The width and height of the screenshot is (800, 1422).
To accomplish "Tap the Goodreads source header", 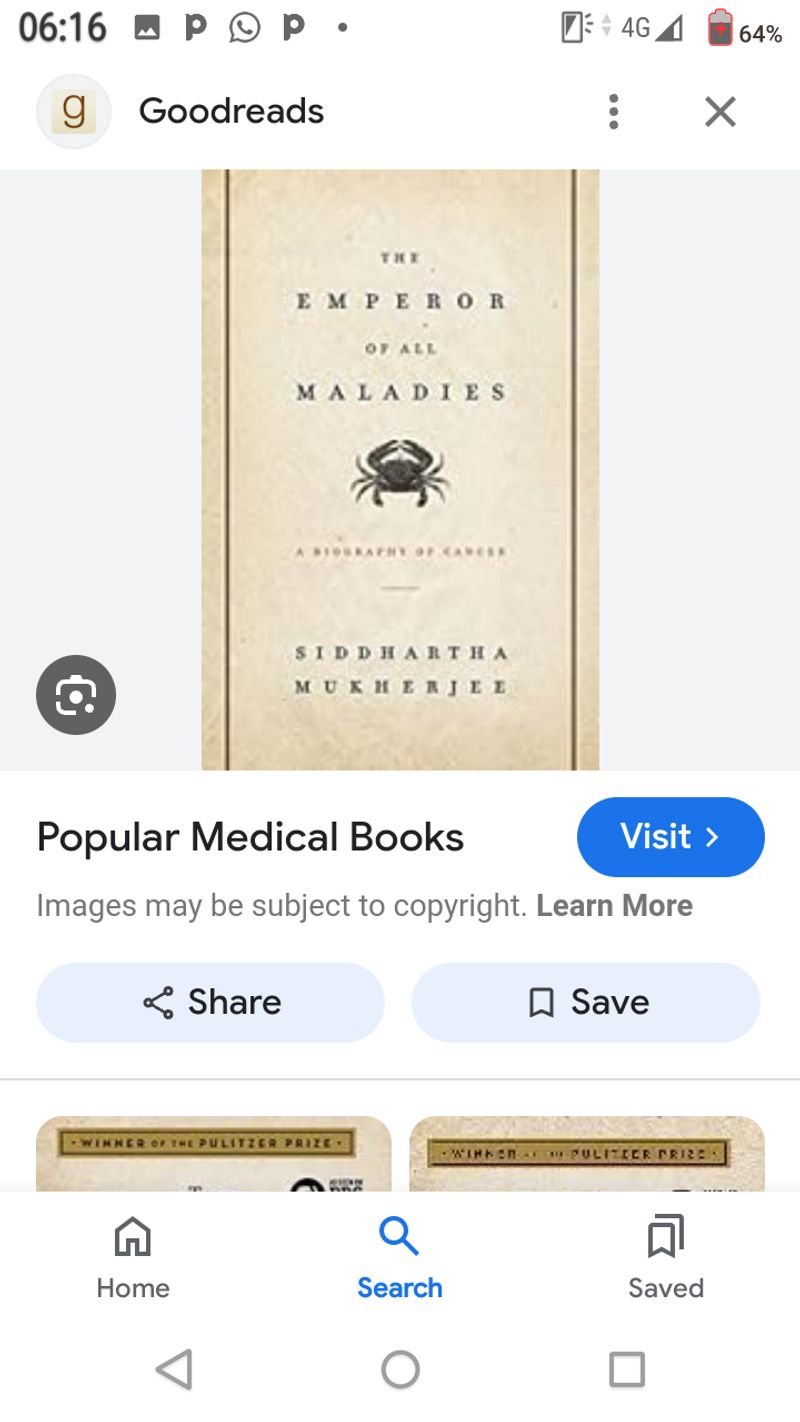I will coord(230,111).
